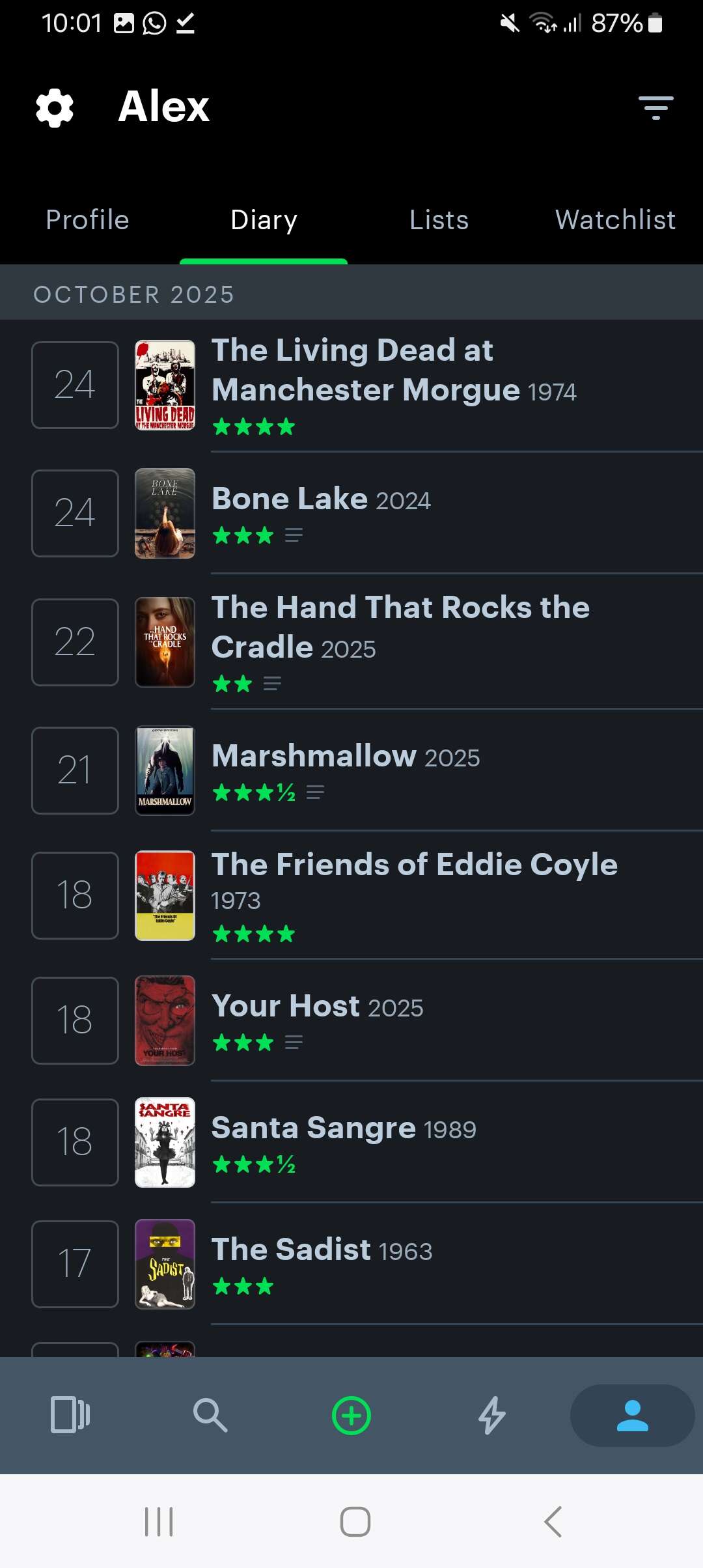The height and width of the screenshot is (1568, 703).
Task: Open the settings gear icon
Action: tap(55, 107)
